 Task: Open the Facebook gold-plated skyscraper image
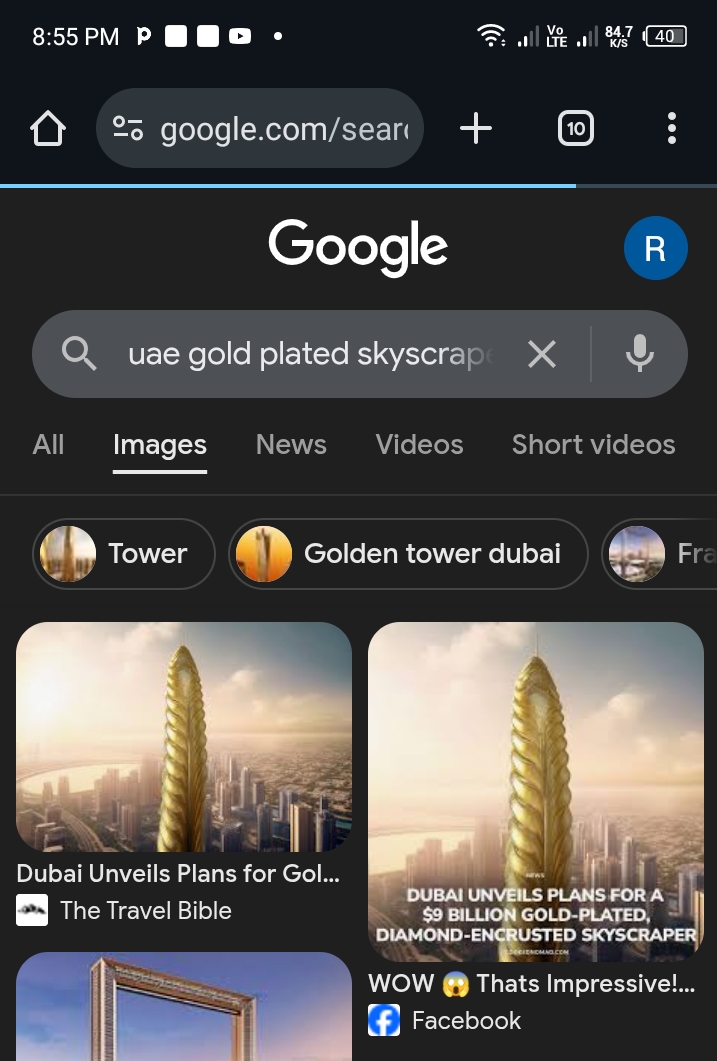pyautogui.click(x=536, y=790)
